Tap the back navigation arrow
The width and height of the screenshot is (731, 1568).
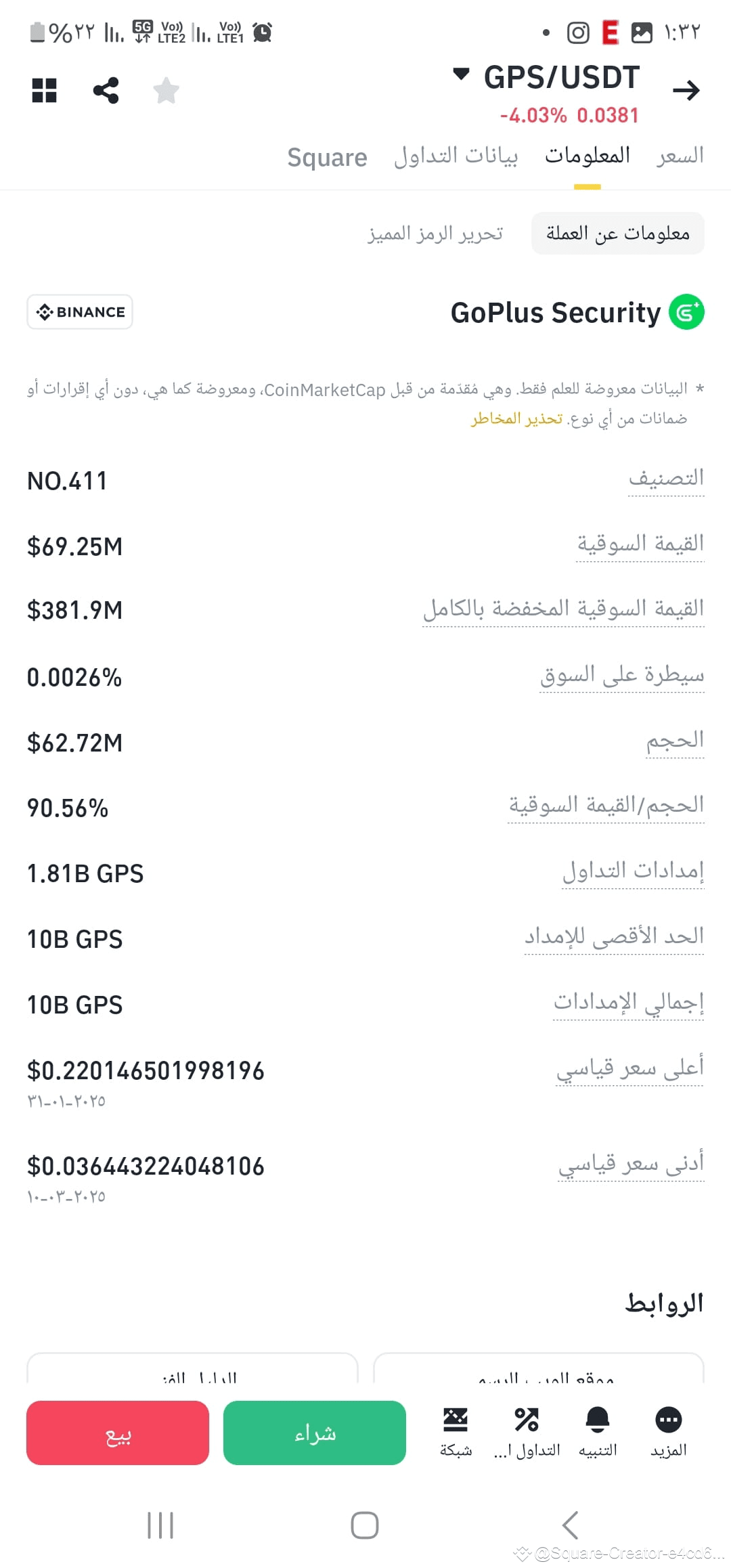pos(569,1526)
